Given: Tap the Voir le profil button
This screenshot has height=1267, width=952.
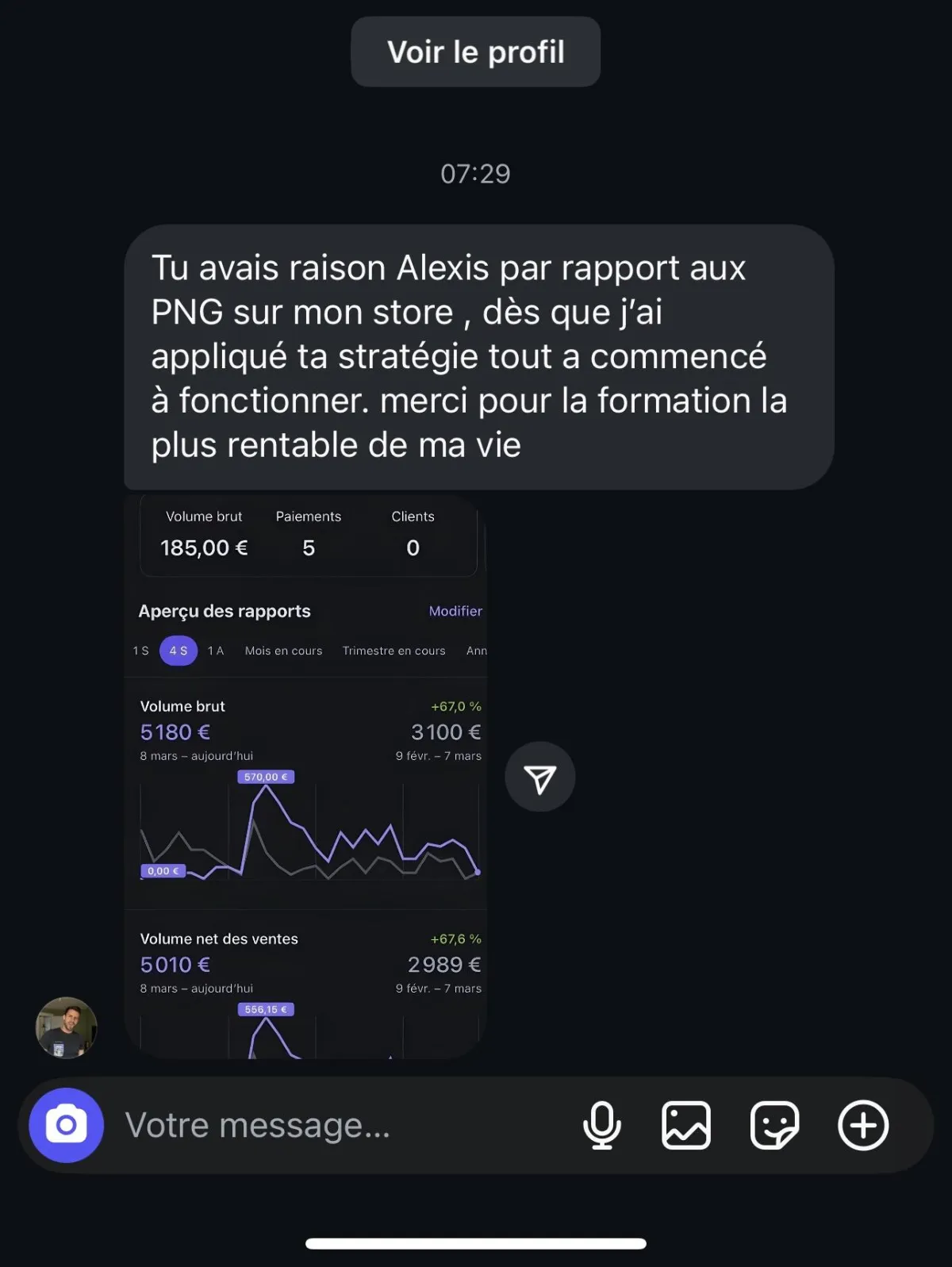Looking at the screenshot, I should pyautogui.click(x=475, y=52).
